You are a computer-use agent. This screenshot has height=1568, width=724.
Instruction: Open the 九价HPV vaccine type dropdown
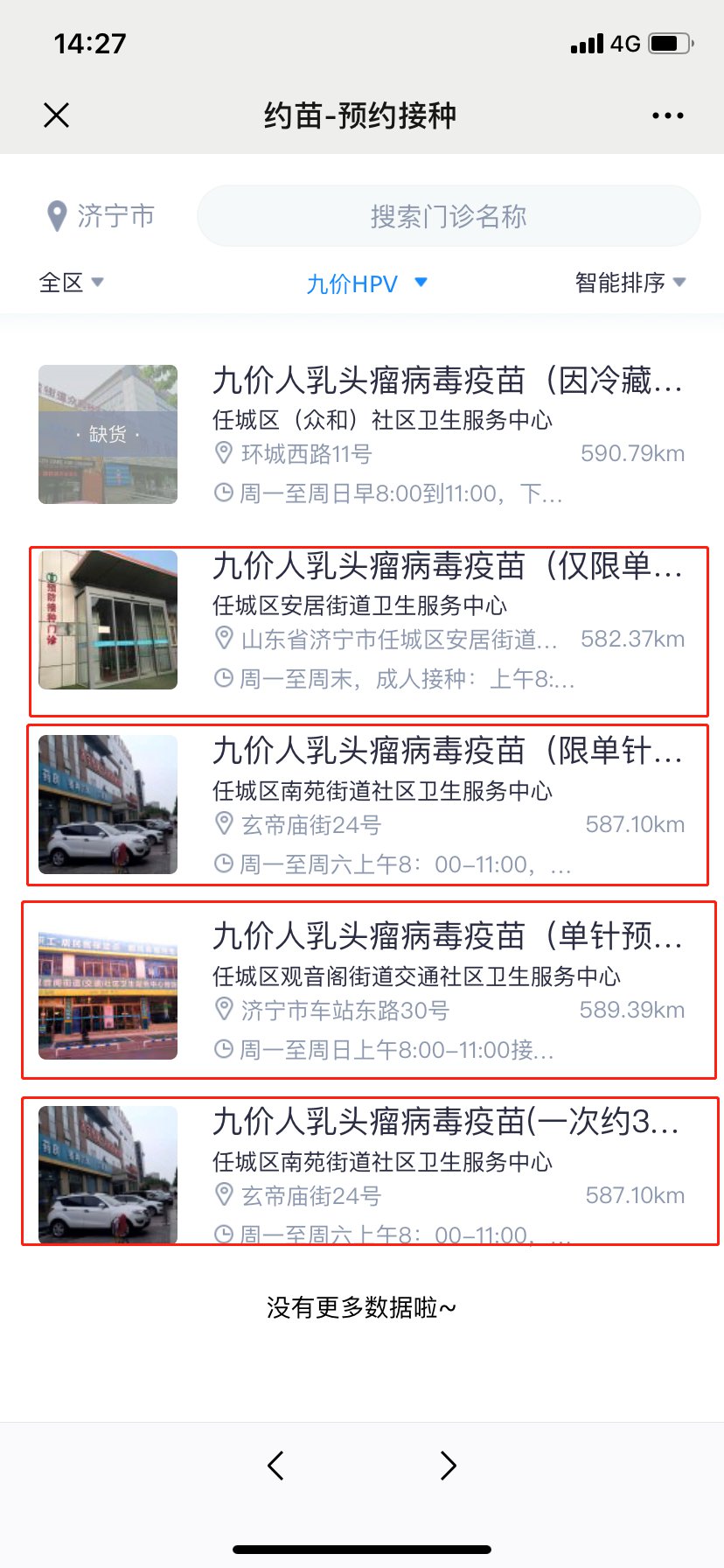(x=366, y=283)
